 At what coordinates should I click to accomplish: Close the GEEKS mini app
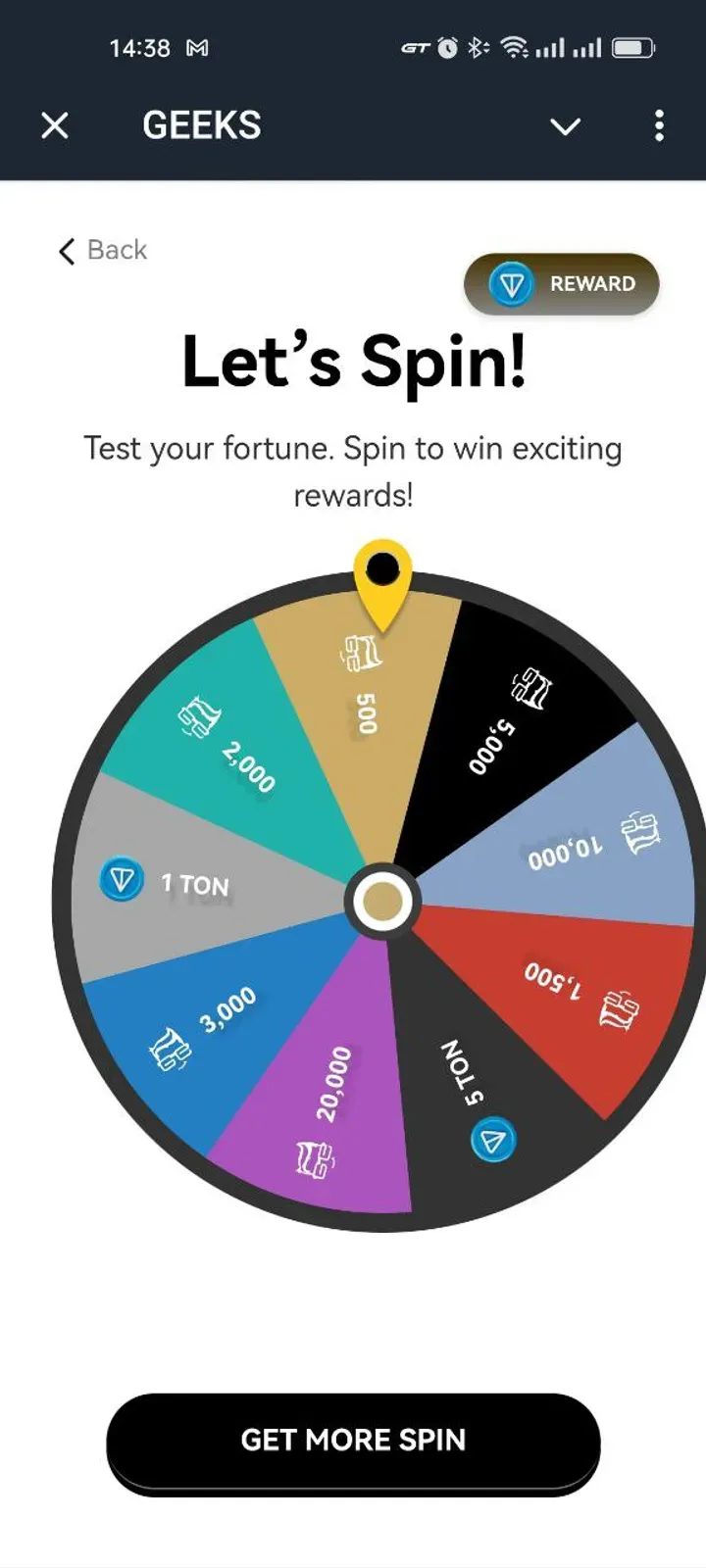click(55, 125)
